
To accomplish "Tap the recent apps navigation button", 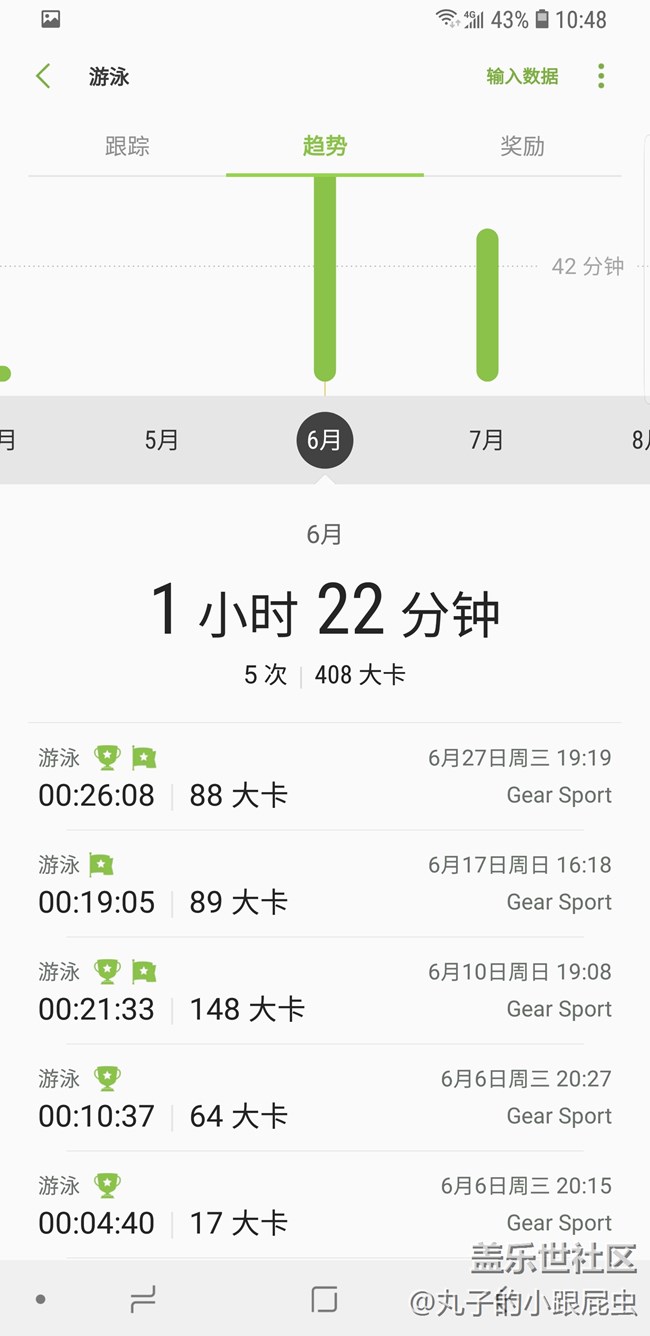I will [144, 1299].
